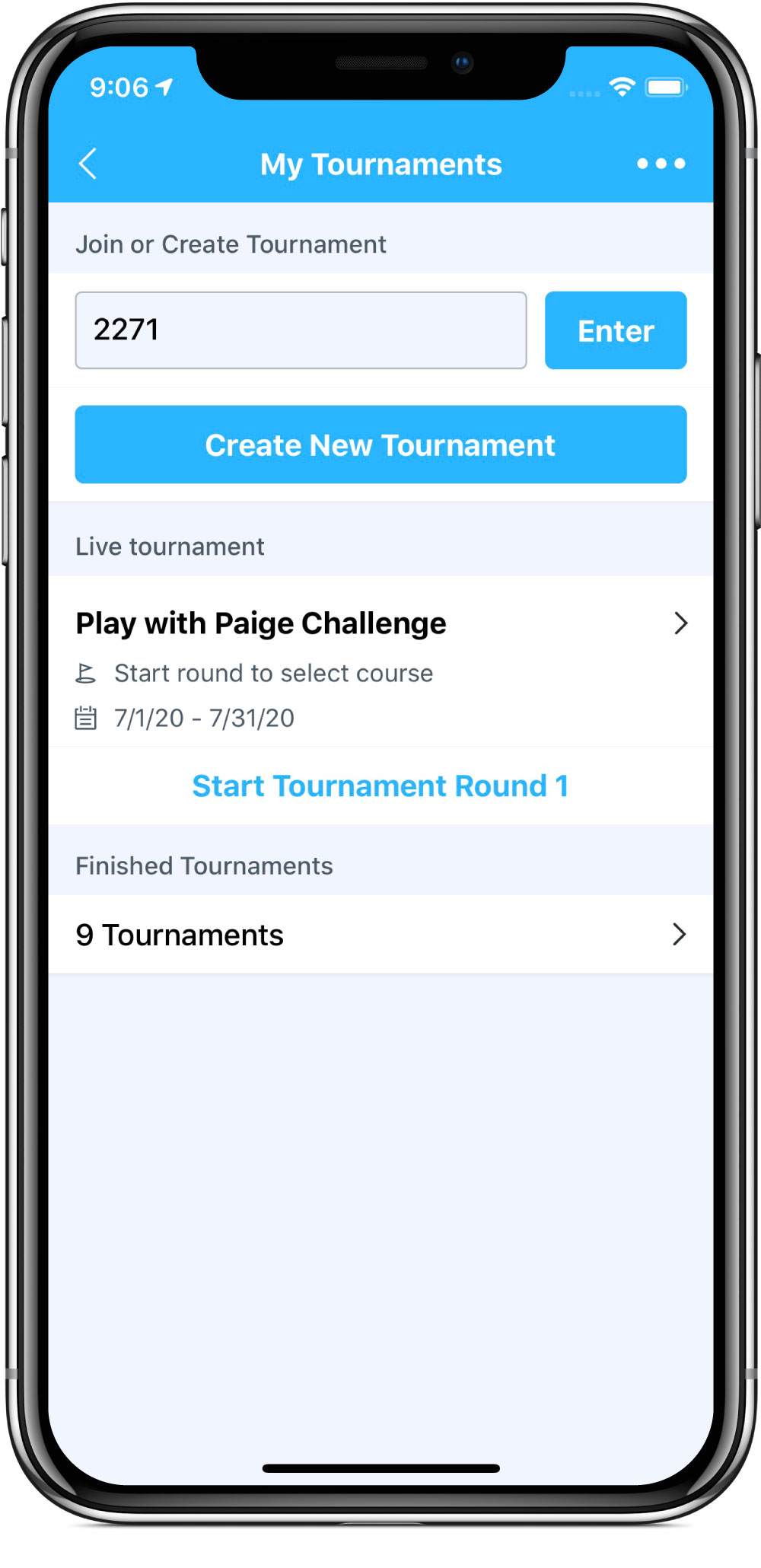The width and height of the screenshot is (761, 1568).
Task: Start Tournament Round 1
Action: pos(380,786)
